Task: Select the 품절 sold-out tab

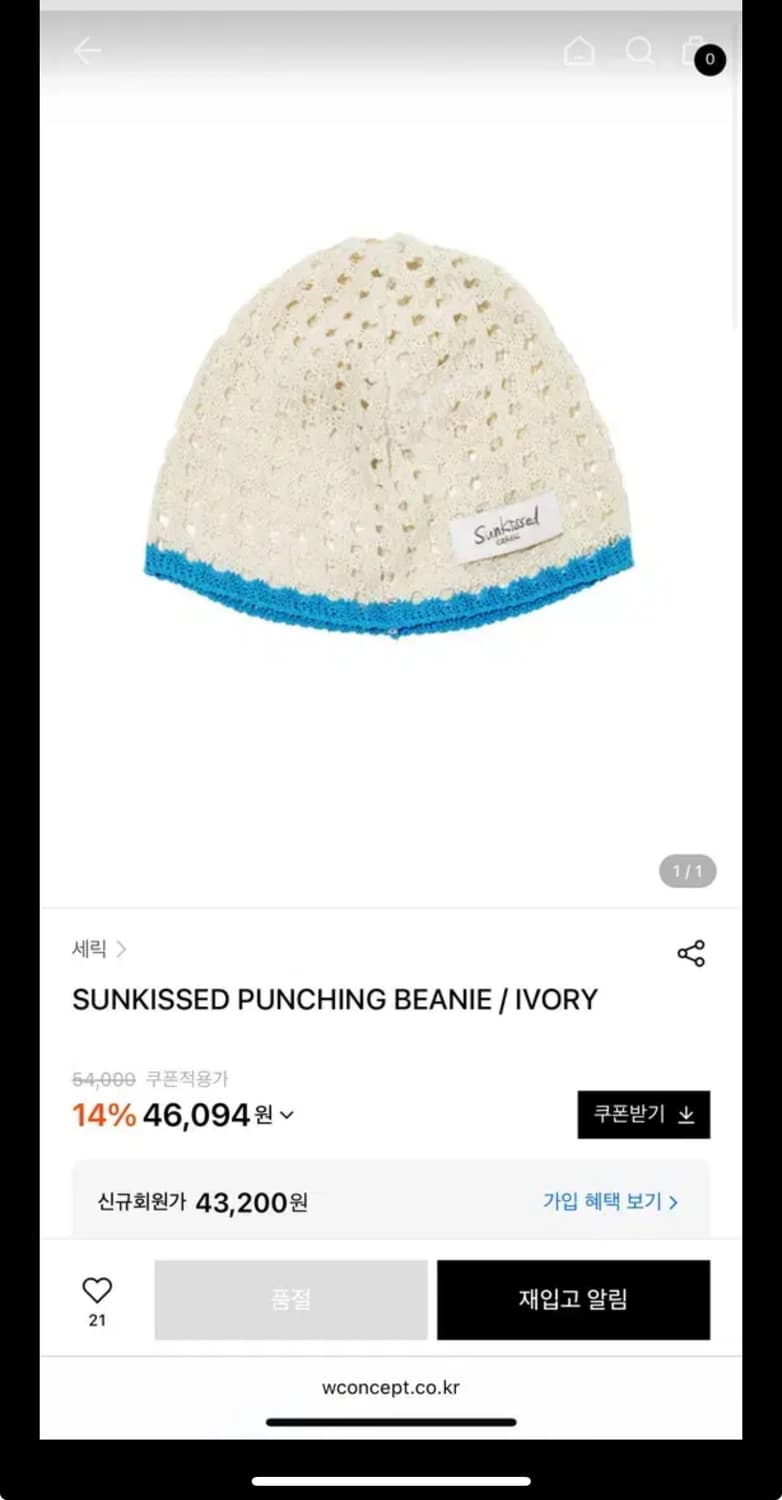Action: click(290, 1299)
